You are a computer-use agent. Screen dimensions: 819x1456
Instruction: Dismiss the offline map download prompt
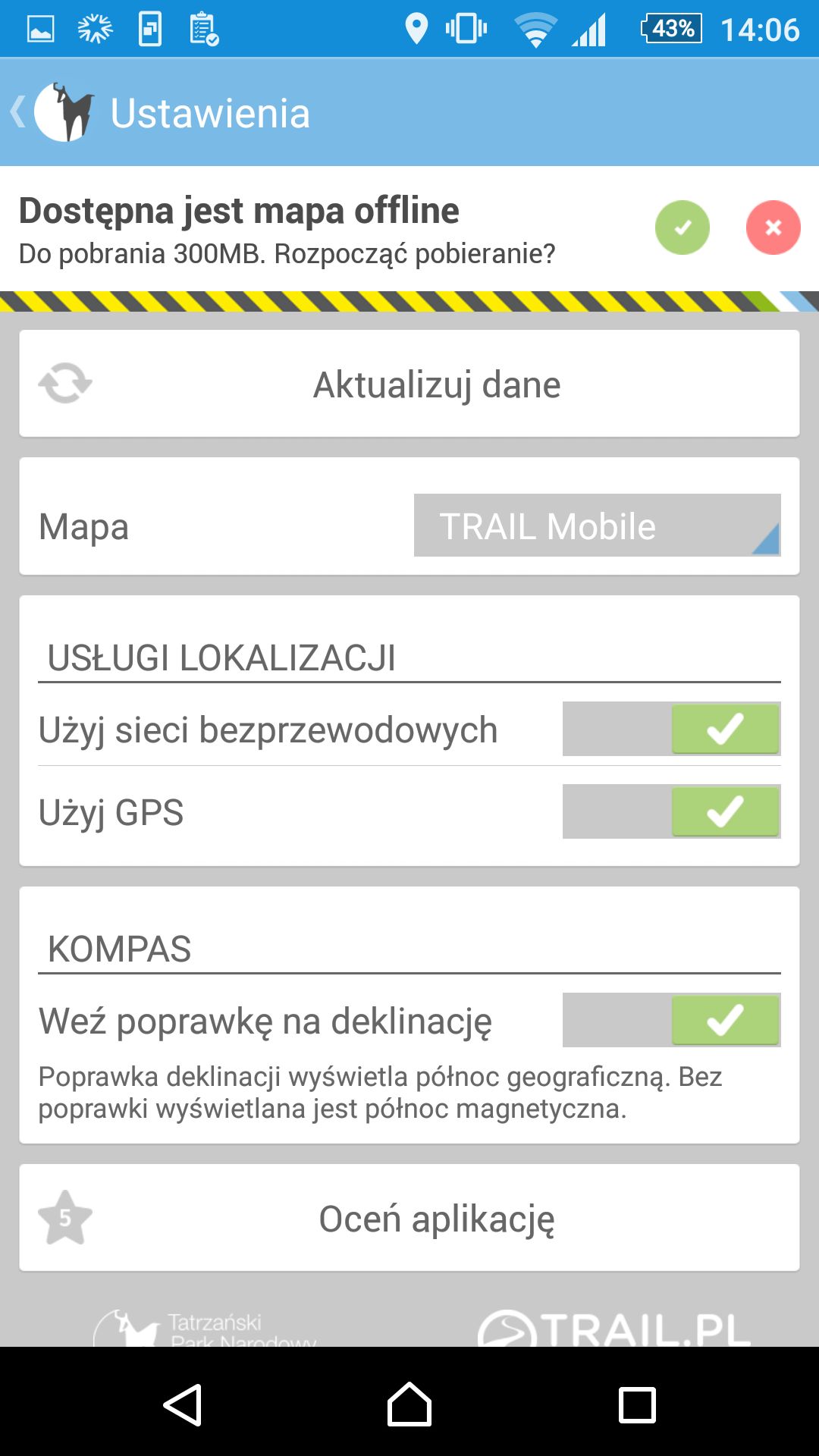tap(773, 227)
